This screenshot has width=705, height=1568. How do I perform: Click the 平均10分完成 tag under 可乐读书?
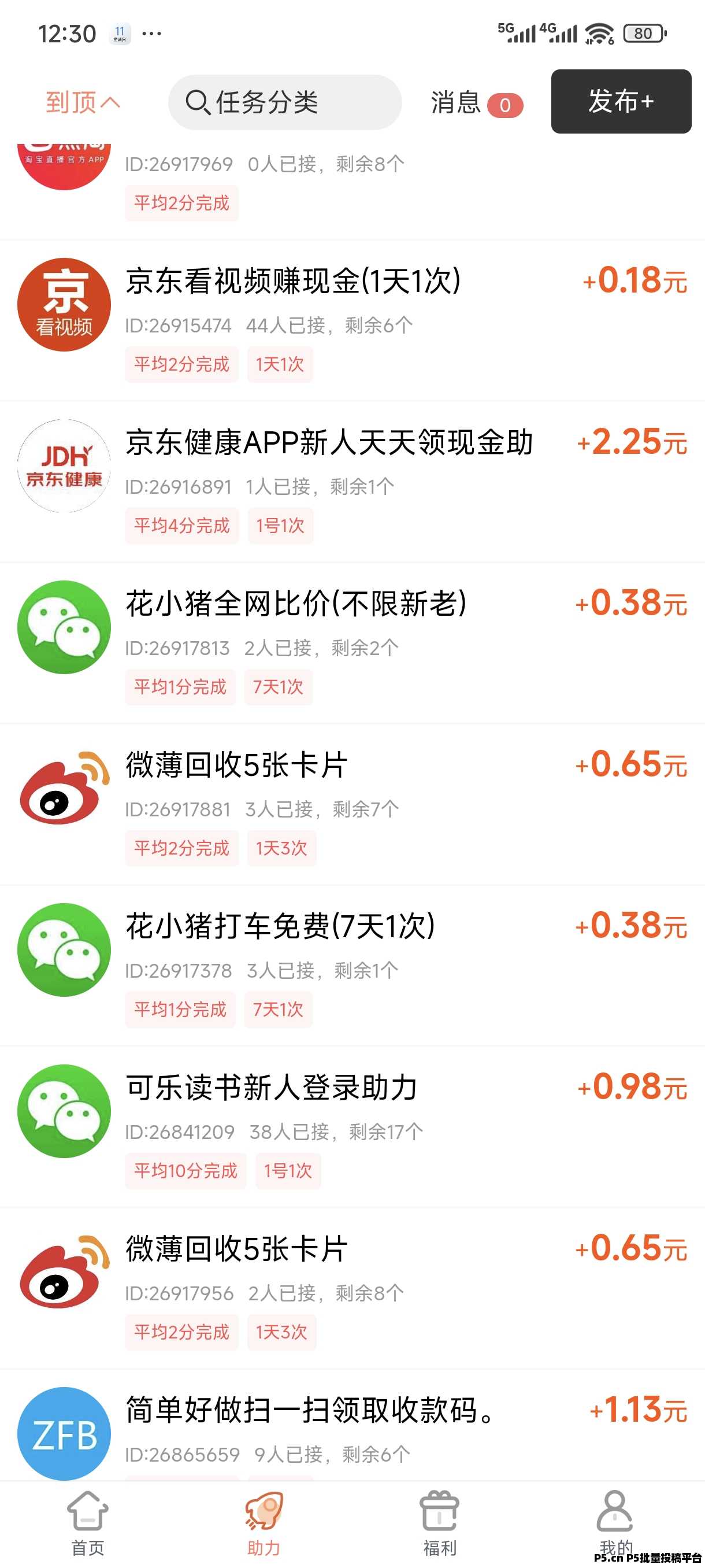185,1171
